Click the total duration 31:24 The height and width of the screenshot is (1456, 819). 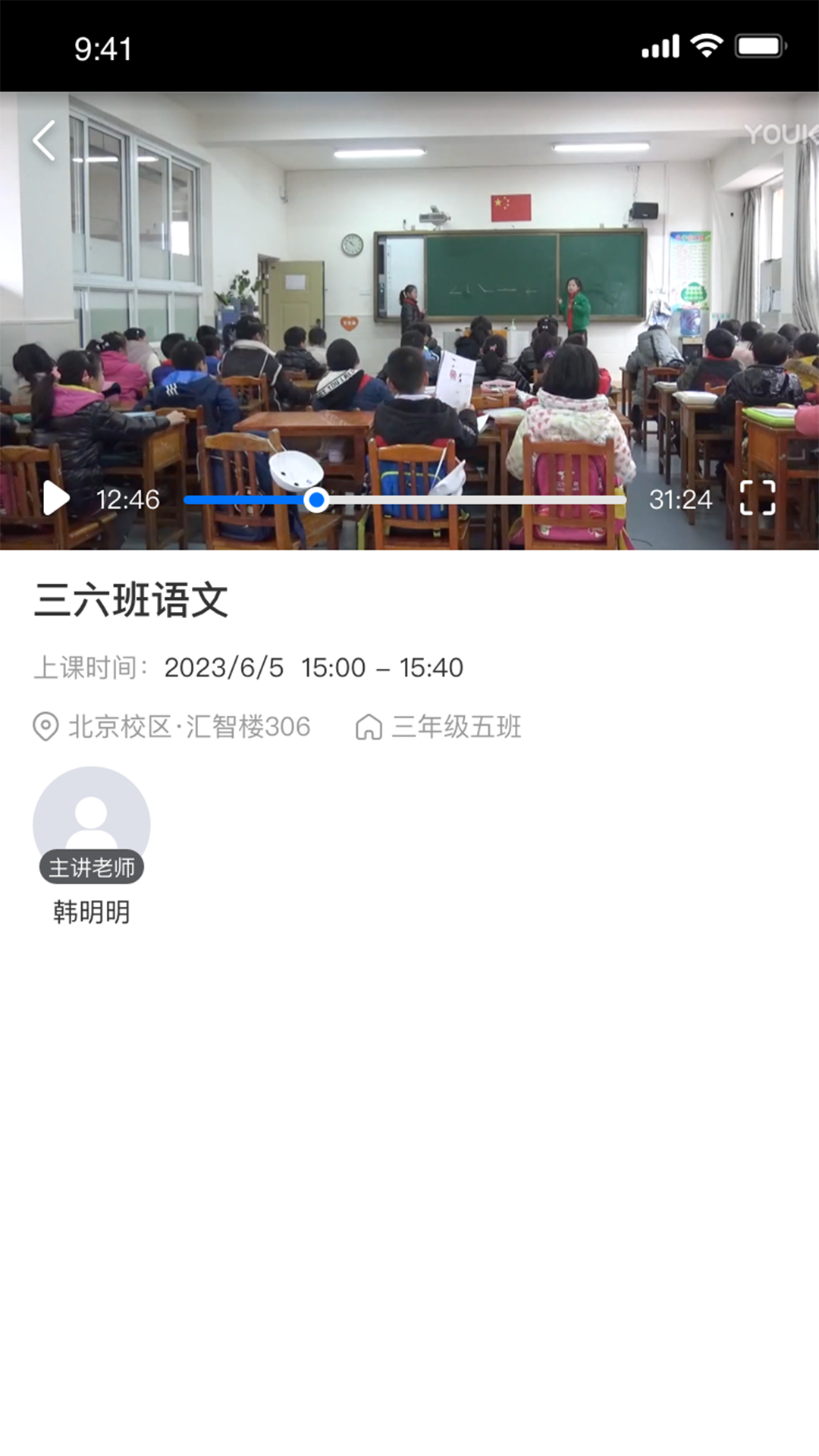click(680, 500)
